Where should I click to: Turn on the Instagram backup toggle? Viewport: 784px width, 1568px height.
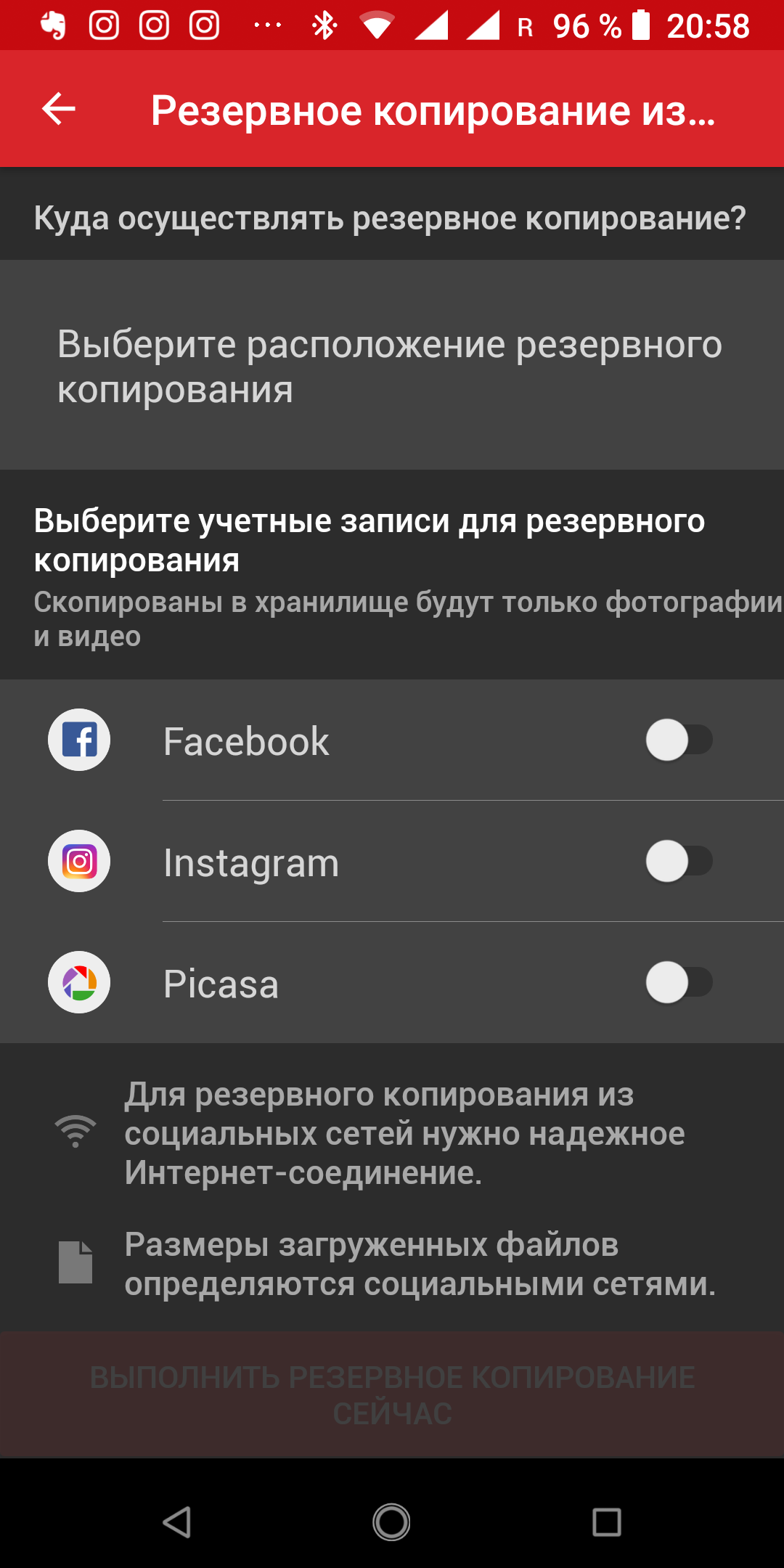(x=679, y=862)
